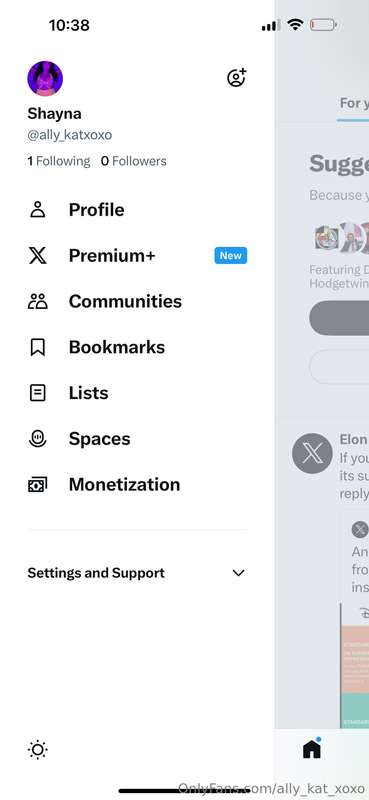Open Lists
Screen dimensions: 369x800
coord(137,393)
